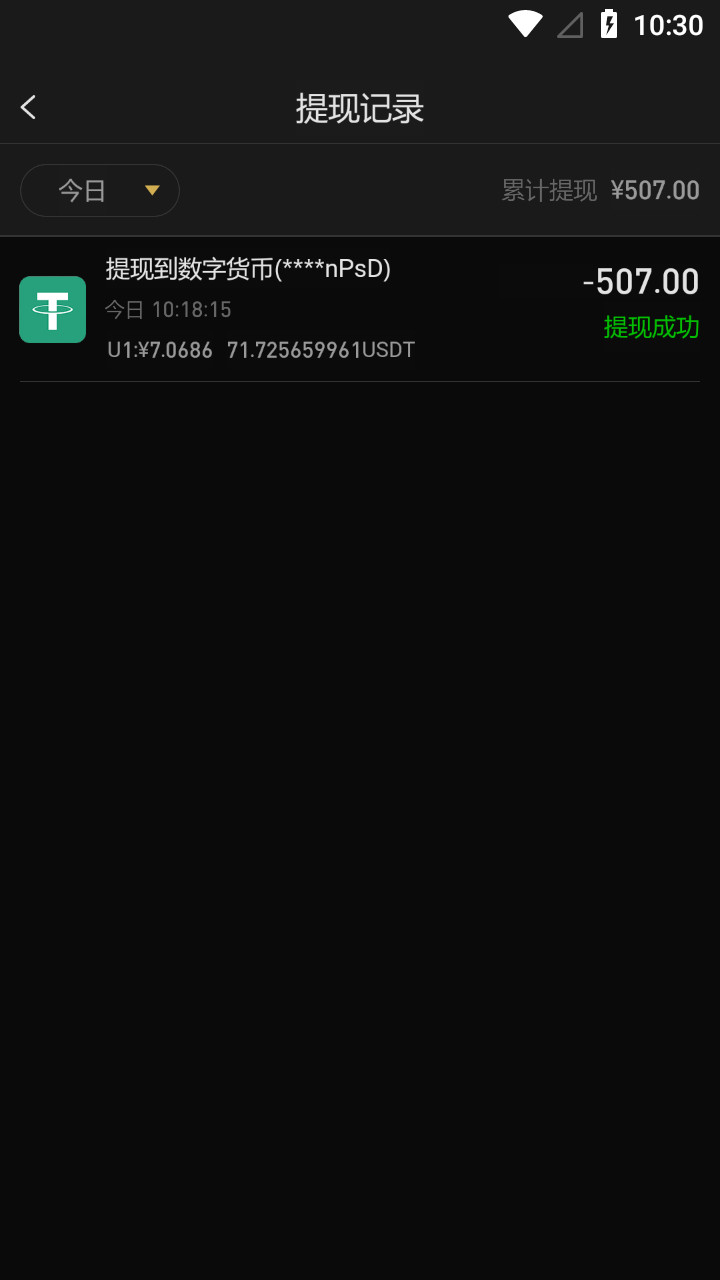Open the 今日 date filter dropdown
Viewport: 720px width, 1280px height.
pos(100,190)
